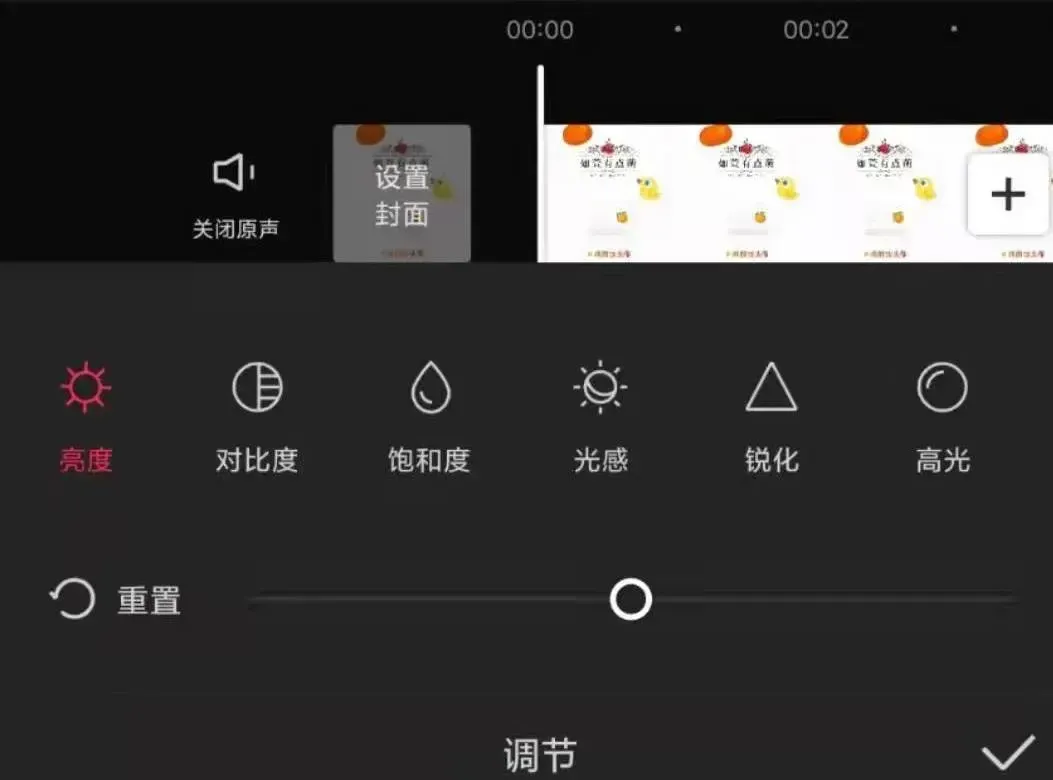Select the brightness (亮度) adjustment
Viewport: 1053px width, 780px height.
pyautogui.click(x=86, y=415)
